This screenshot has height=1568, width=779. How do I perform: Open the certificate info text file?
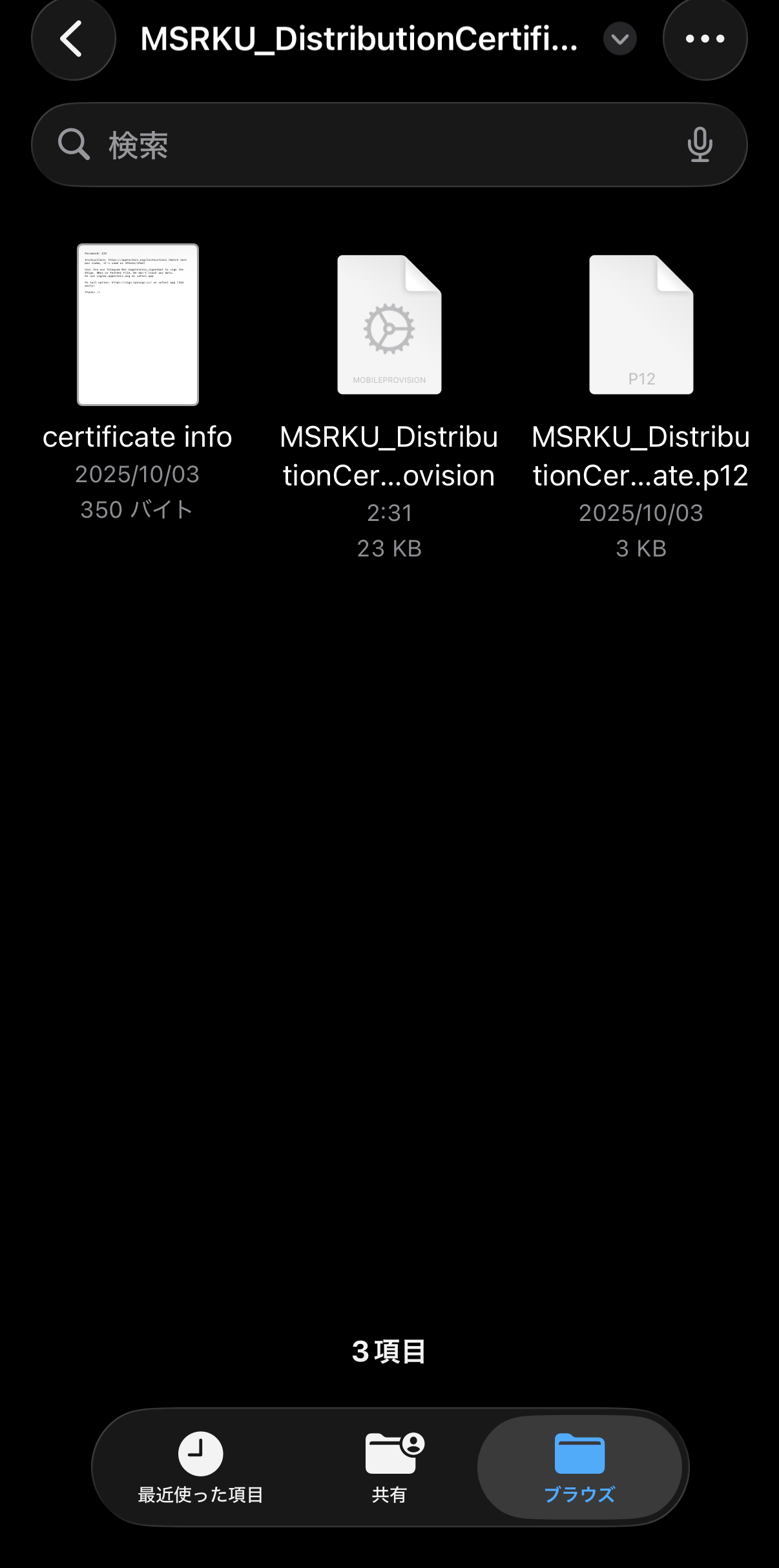(x=138, y=325)
